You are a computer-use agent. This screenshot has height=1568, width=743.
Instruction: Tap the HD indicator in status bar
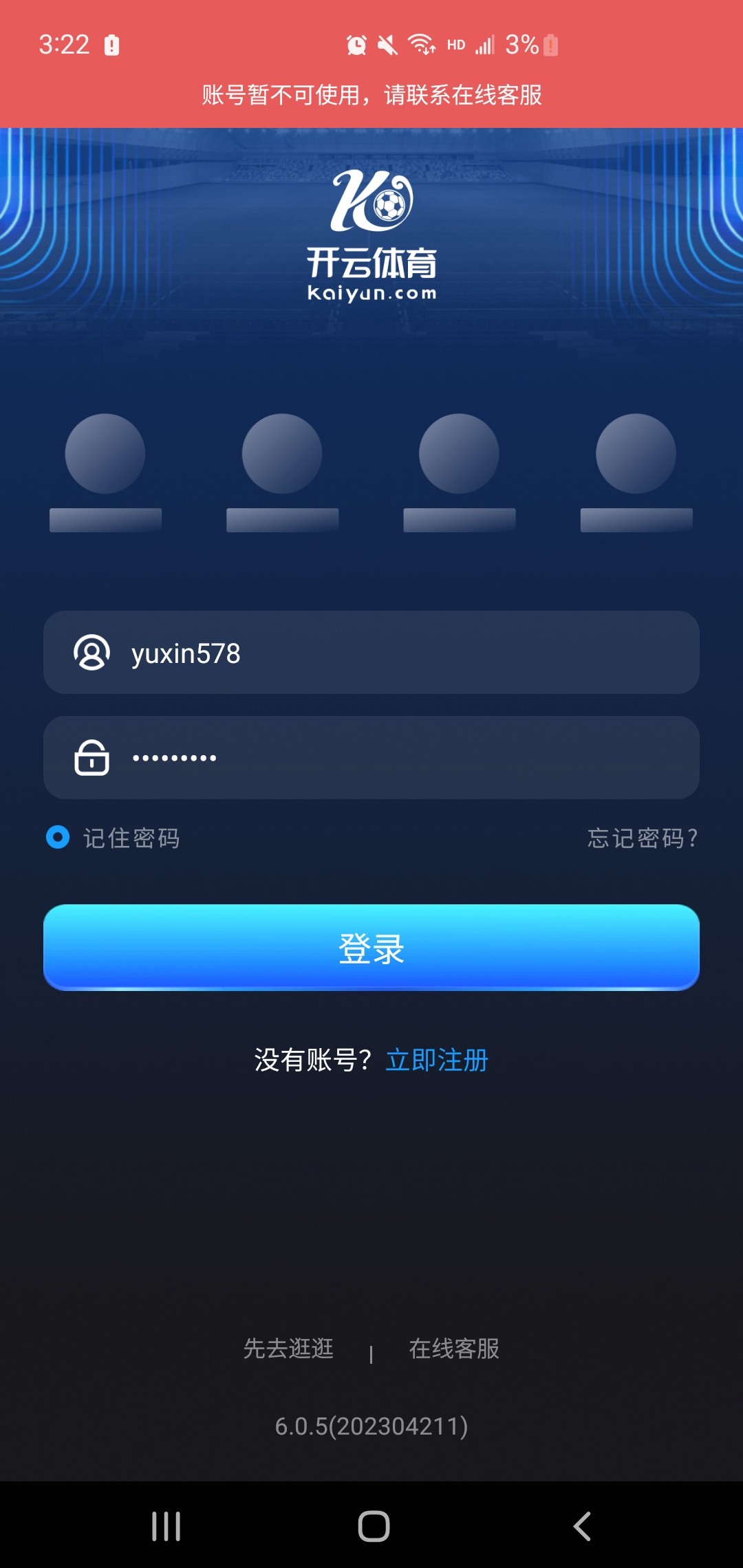455,43
